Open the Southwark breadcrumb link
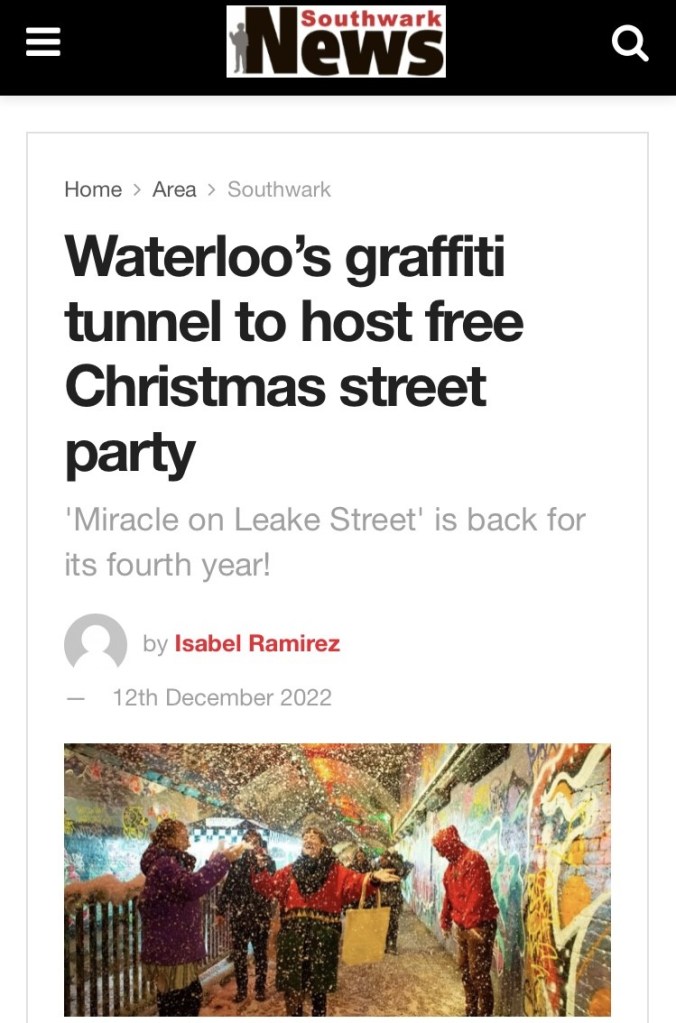 click(279, 189)
